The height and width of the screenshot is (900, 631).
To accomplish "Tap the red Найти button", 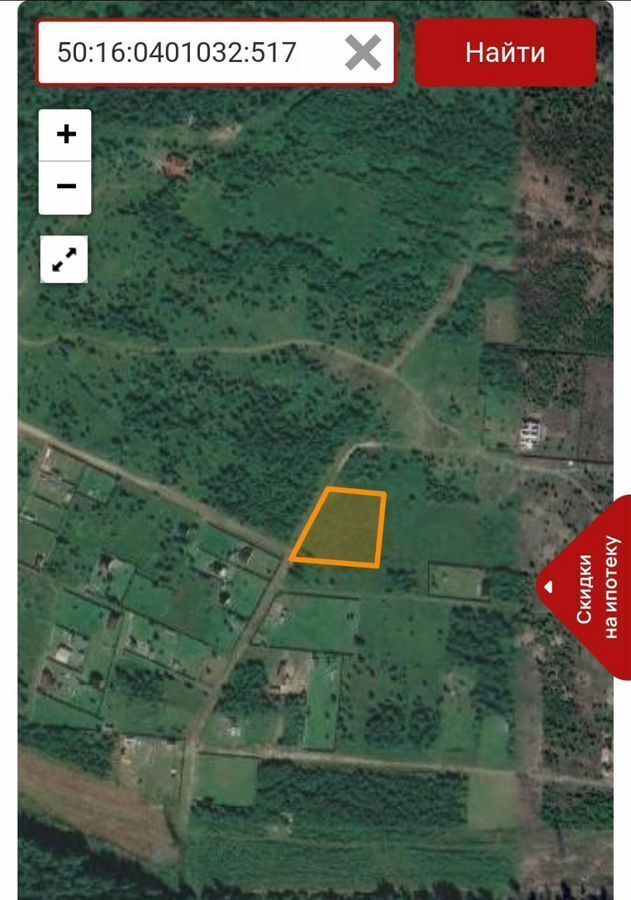I will pyautogui.click(x=505, y=52).
